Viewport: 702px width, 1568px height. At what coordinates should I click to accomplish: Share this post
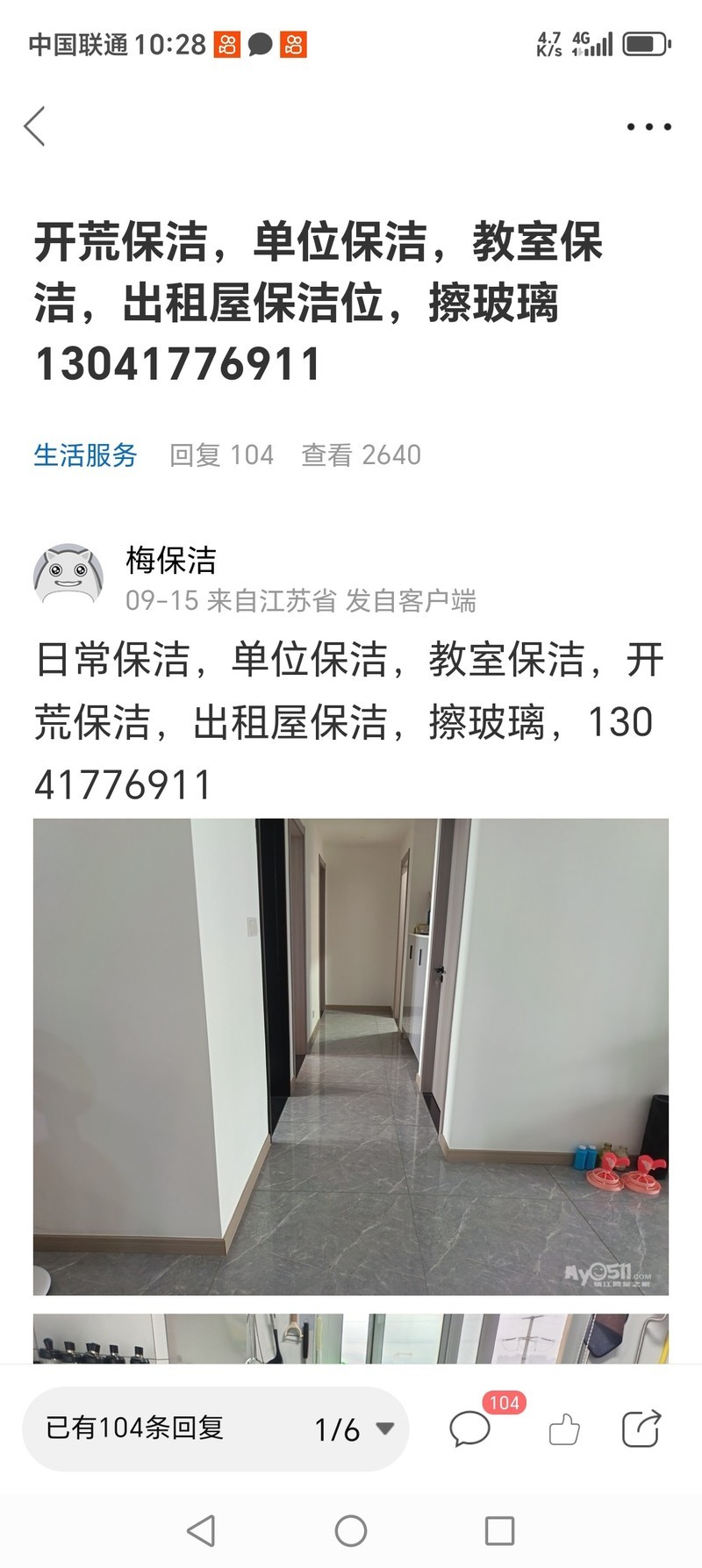[641, 1428]
